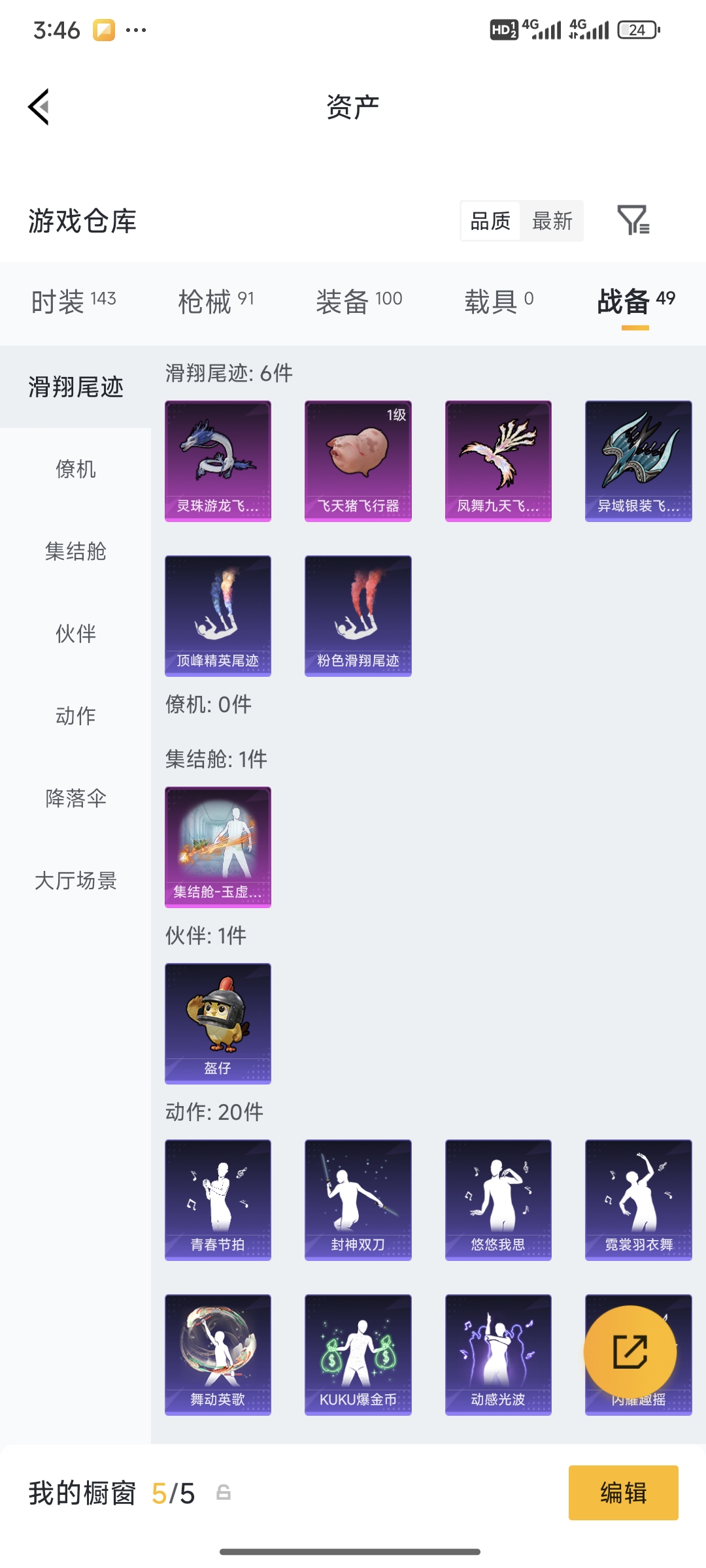This screenshot has height=1568, width=706.
Task: Switch sorting to 品质
Action: [x=488, y=221]
